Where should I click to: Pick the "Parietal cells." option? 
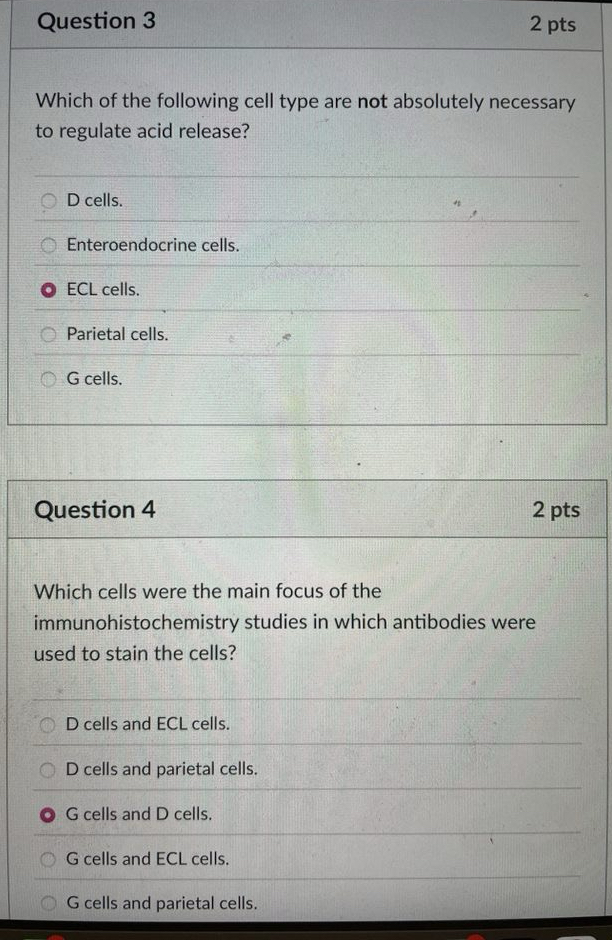[48, 335]
